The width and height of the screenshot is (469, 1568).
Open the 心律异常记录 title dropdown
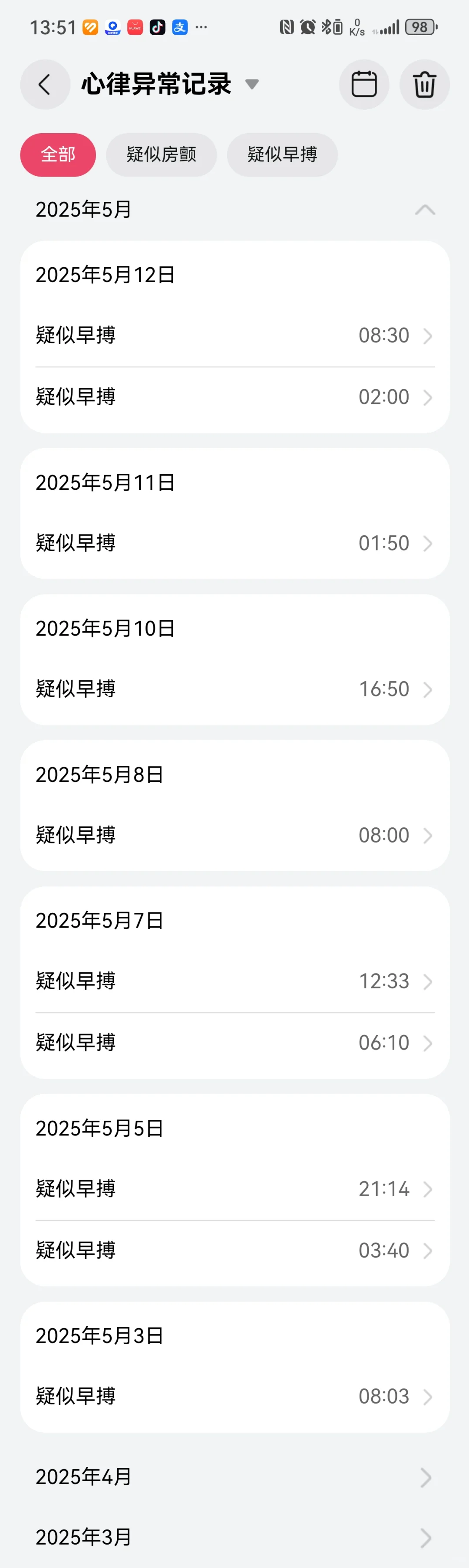[x=251, y=84]
